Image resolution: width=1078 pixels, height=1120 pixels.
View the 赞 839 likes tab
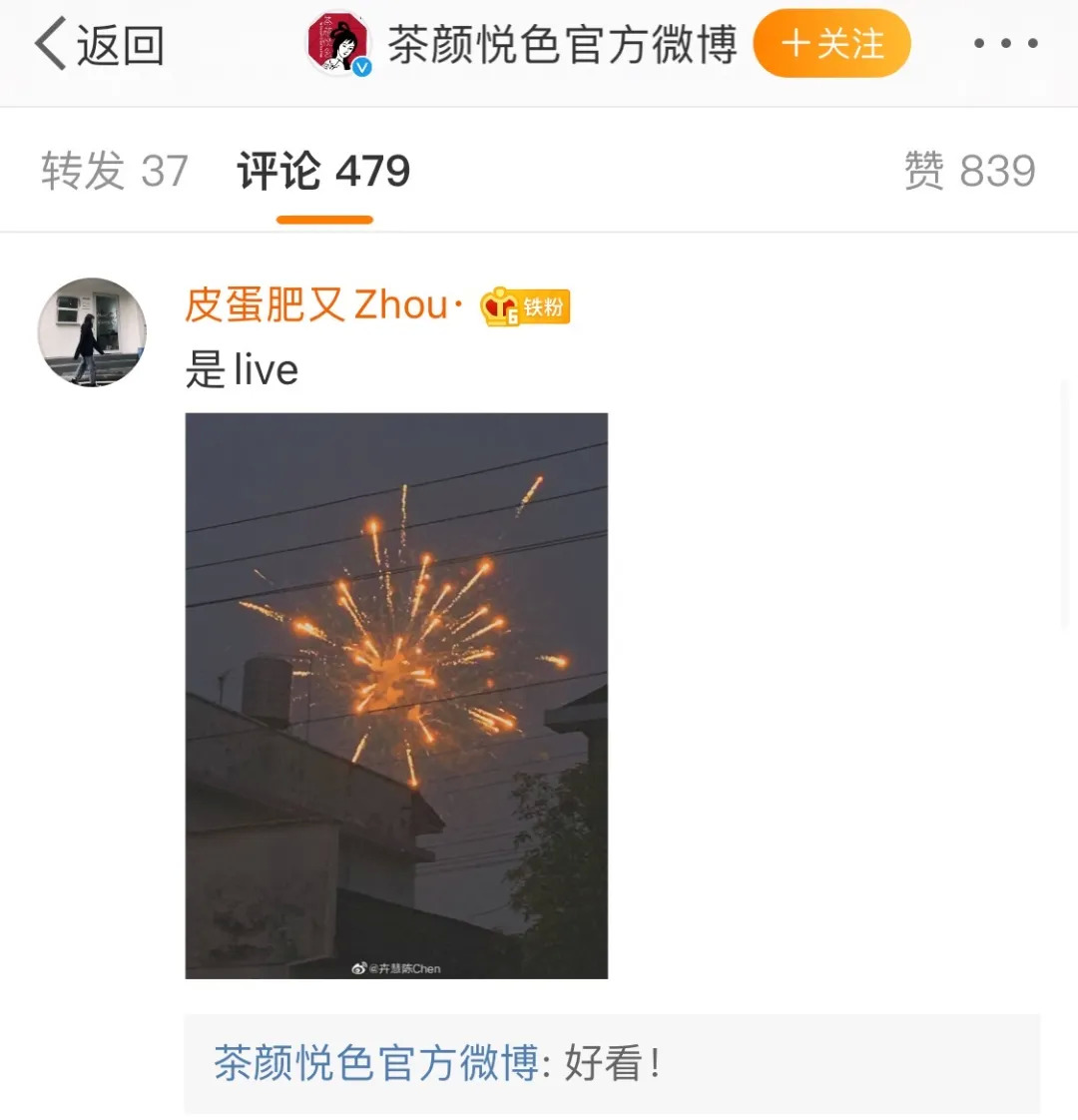969,171
